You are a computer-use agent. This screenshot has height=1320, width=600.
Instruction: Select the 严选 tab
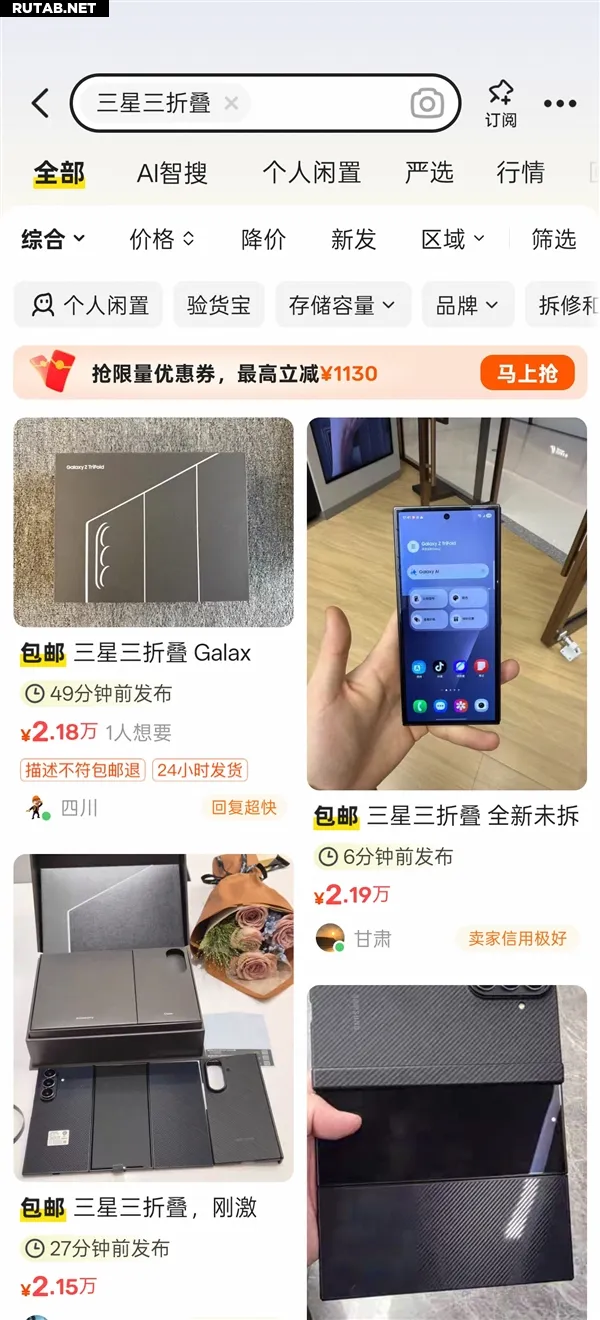pos(429,173)
